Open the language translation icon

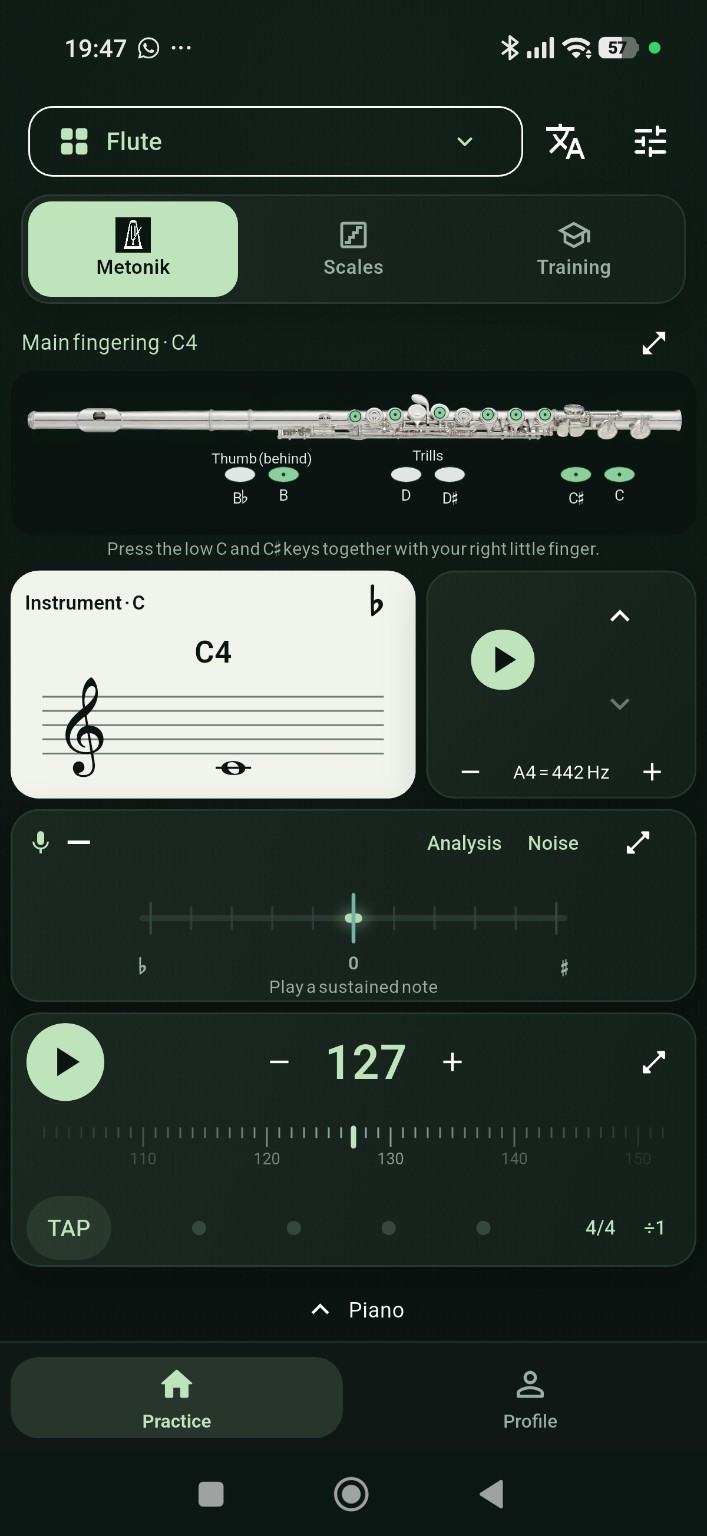(x=565, y=141)
